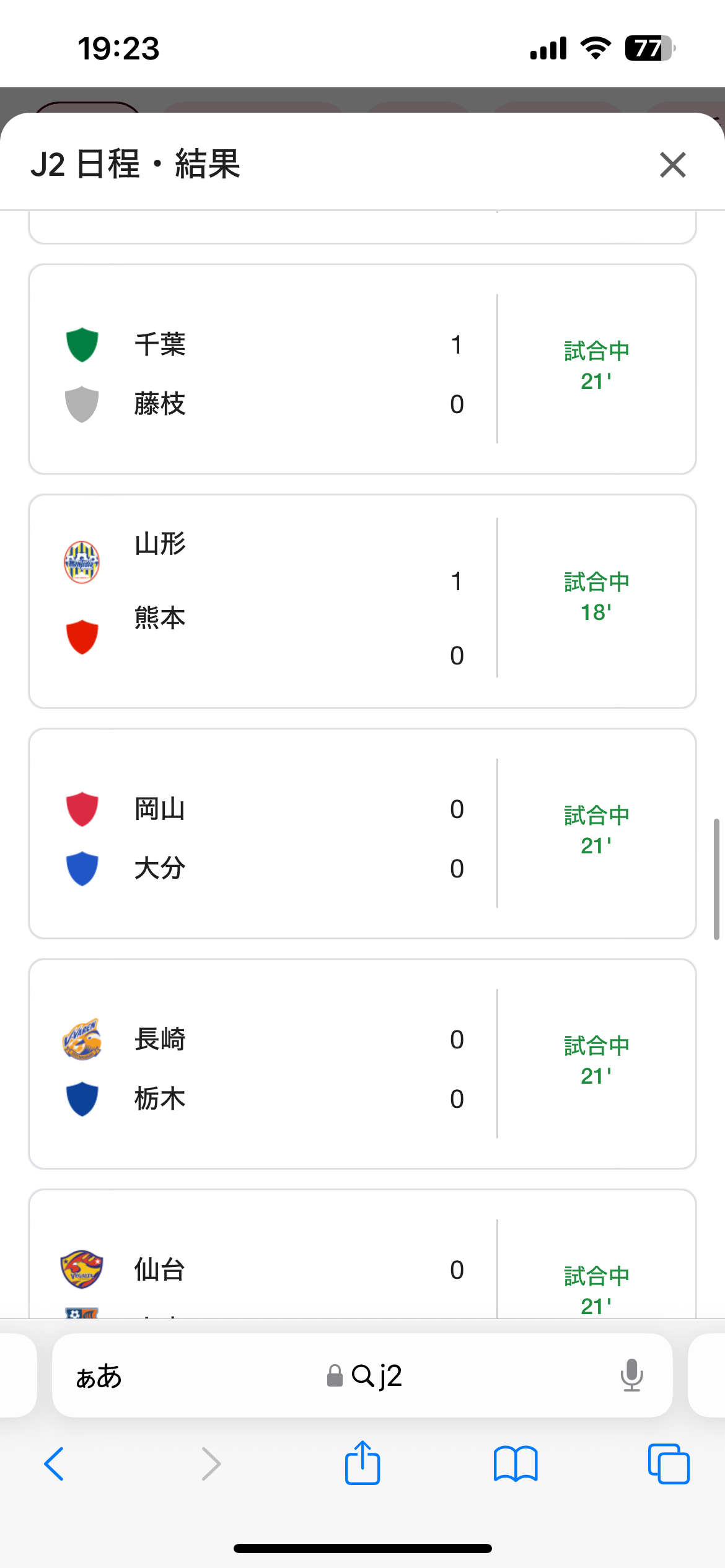Share this page
This screenshot has height=1568, width=725.
362,1463
